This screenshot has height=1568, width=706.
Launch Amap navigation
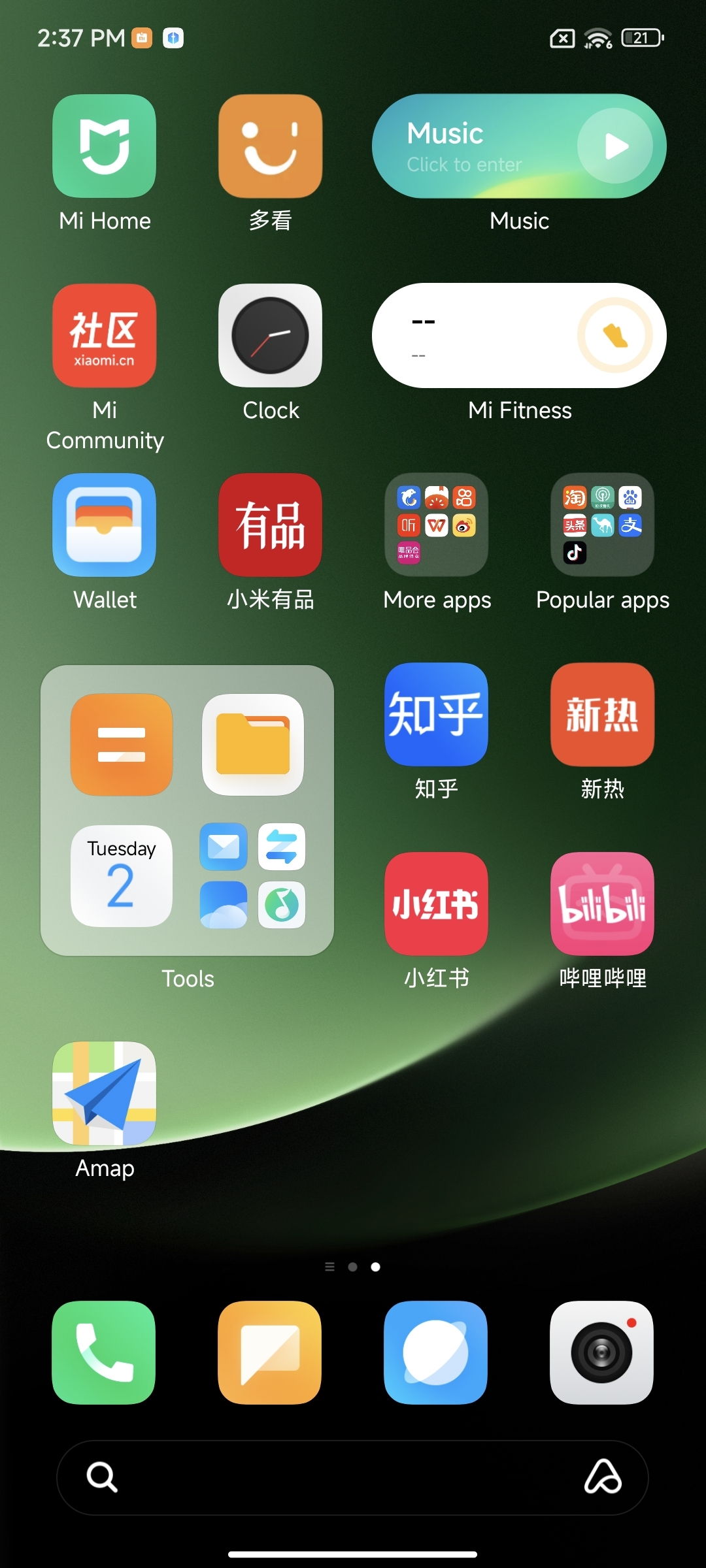coord(105,1093)
